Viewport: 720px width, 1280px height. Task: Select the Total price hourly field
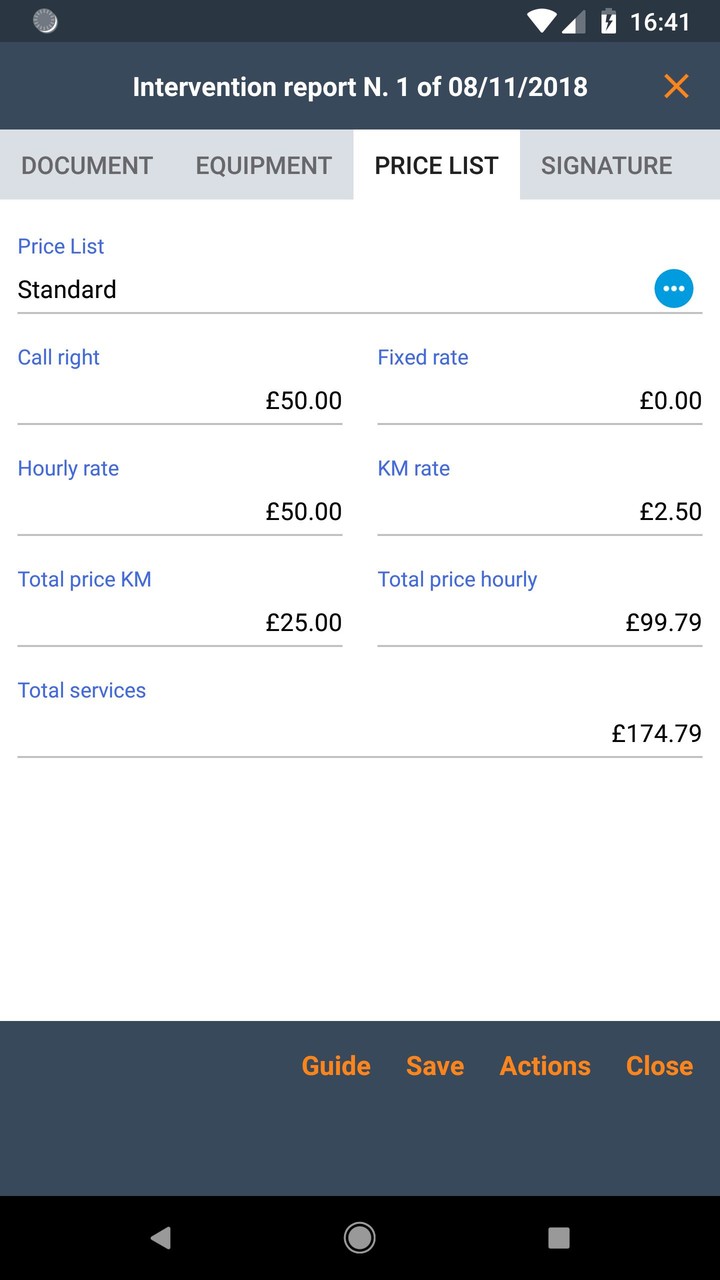[x=540, y=623]
